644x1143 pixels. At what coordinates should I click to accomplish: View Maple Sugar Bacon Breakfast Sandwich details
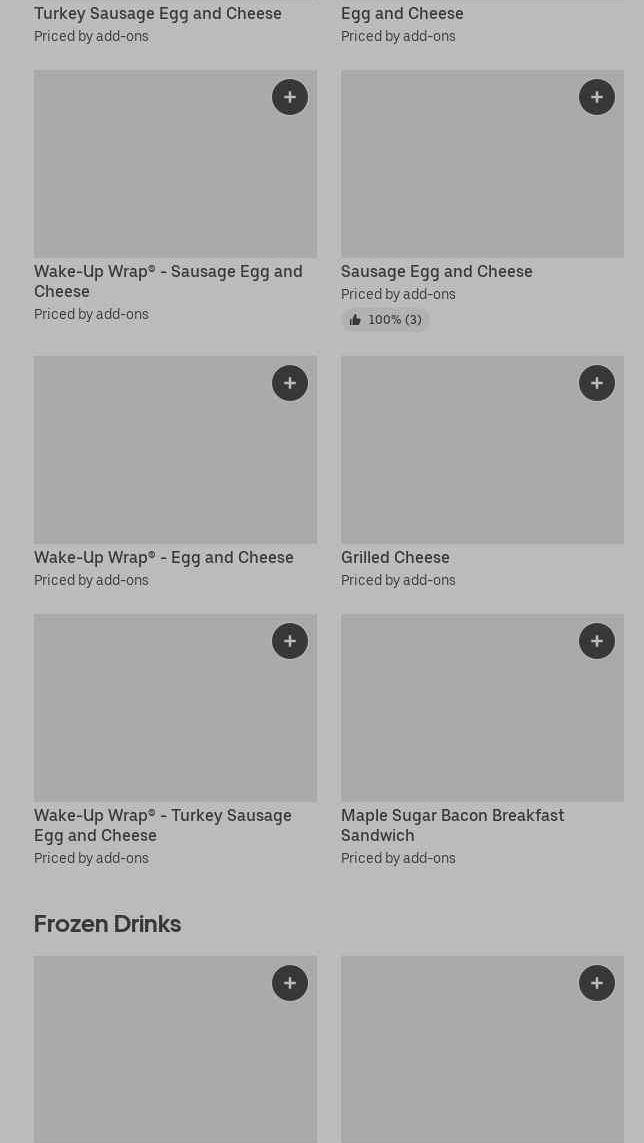(452, 825)
